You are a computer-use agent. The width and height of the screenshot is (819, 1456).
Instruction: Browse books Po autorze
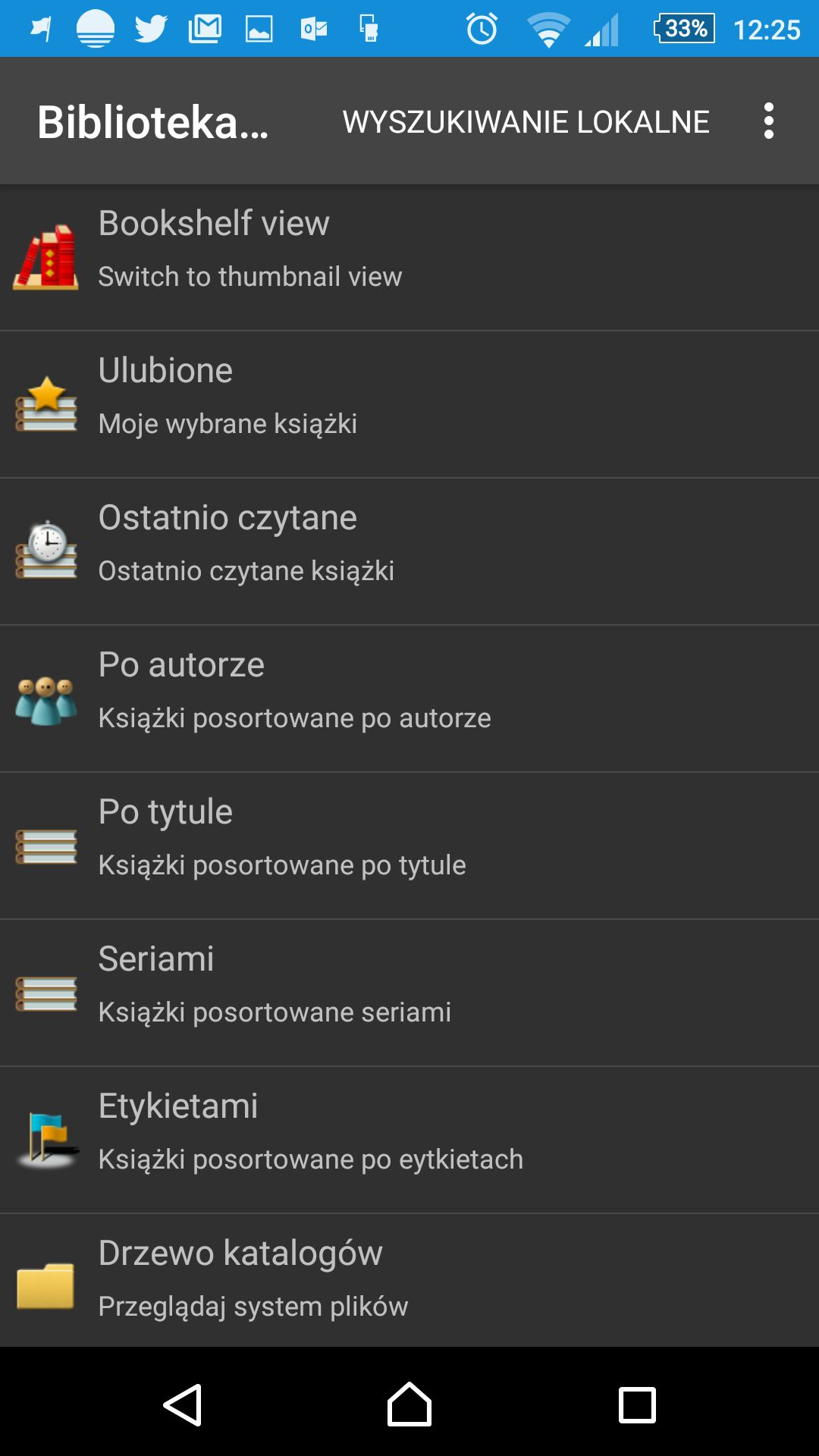409,699
